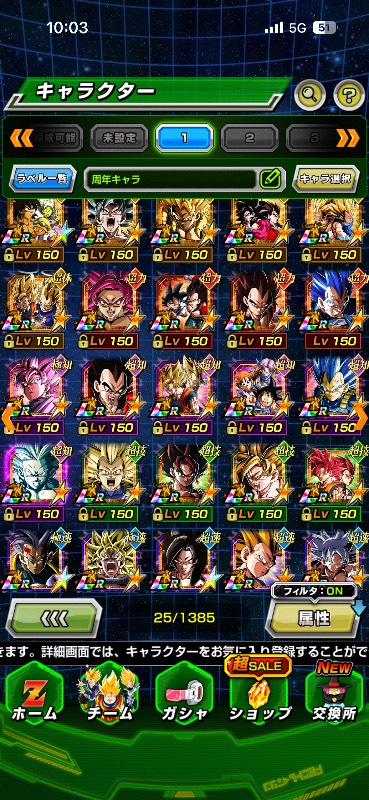Go to previous page with left edge arrow
369x800 pixels.
pos(7,417)
